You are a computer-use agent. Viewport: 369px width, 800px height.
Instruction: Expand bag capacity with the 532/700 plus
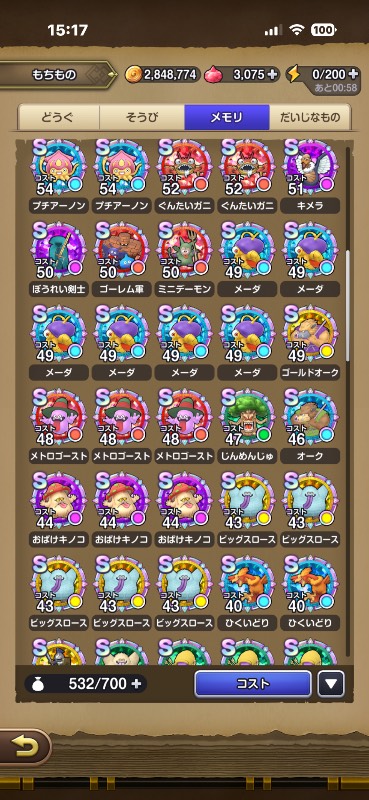pyautogui.click(x=136, y=684)
